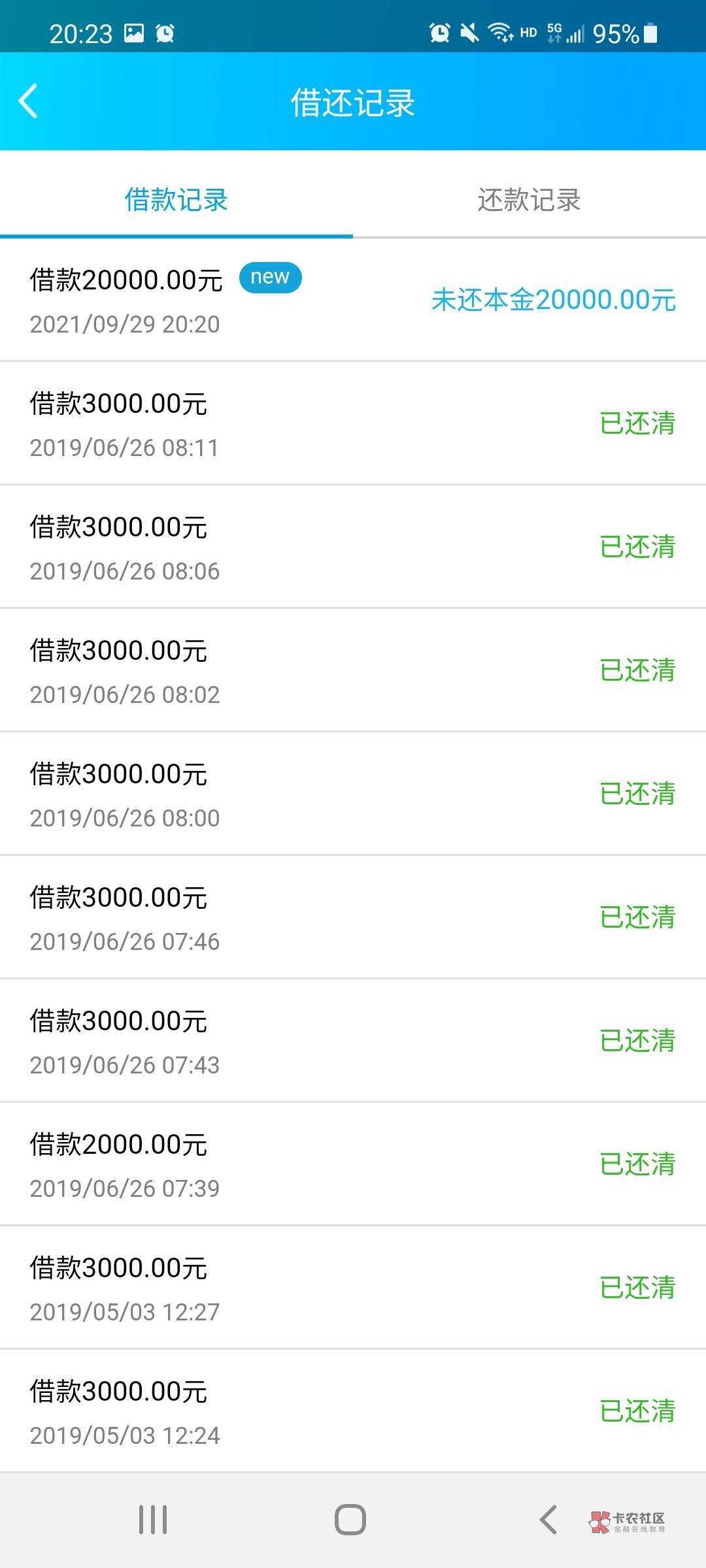This screenshot has width=706, height=1568.
Task: Tap the system home button
Action: click(x=350, y=1520)
